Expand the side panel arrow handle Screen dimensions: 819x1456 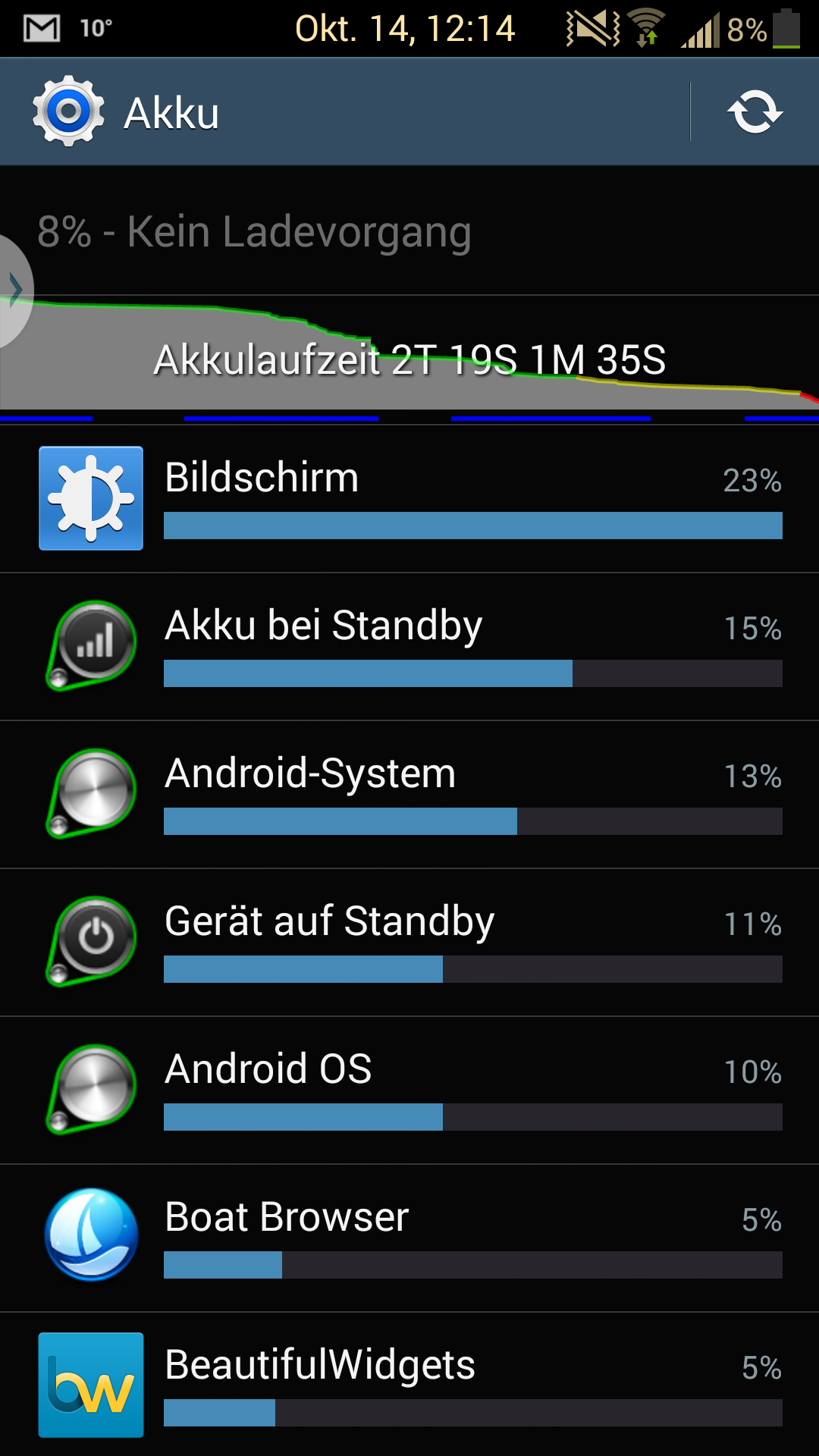click(x=14, y=290)
